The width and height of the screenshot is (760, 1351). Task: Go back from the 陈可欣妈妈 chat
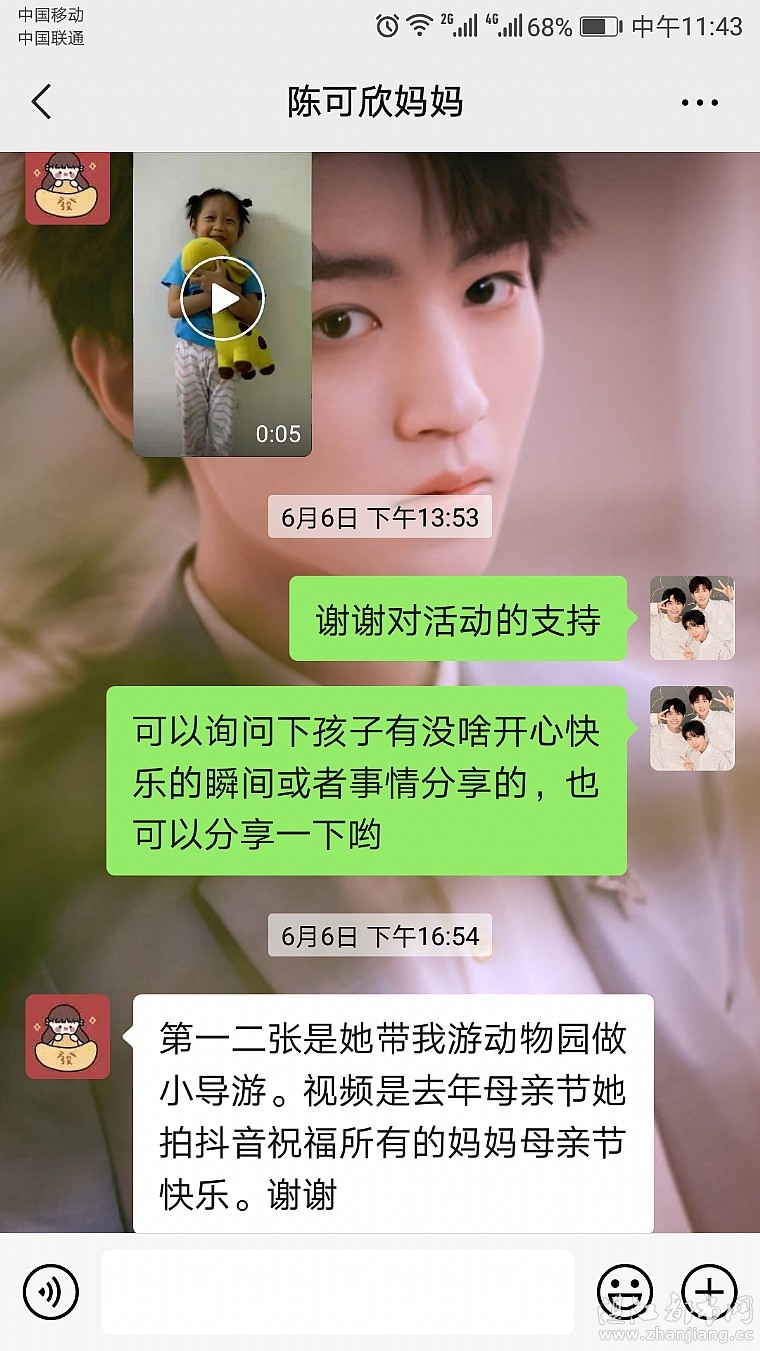click(x=41, y=102)
